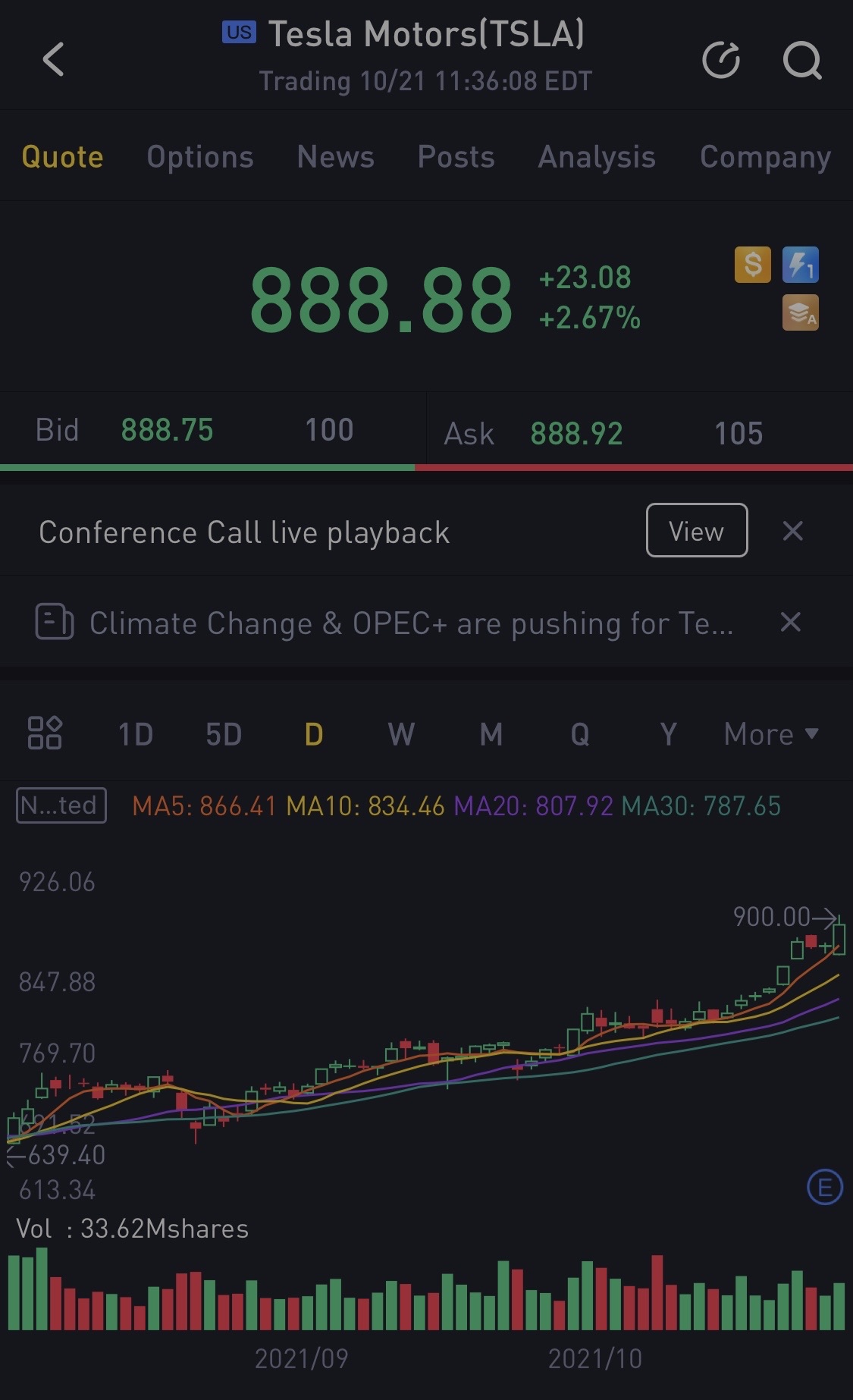Select the 1D chart period
853x1400 pixels.
click(x=136, y=734)
